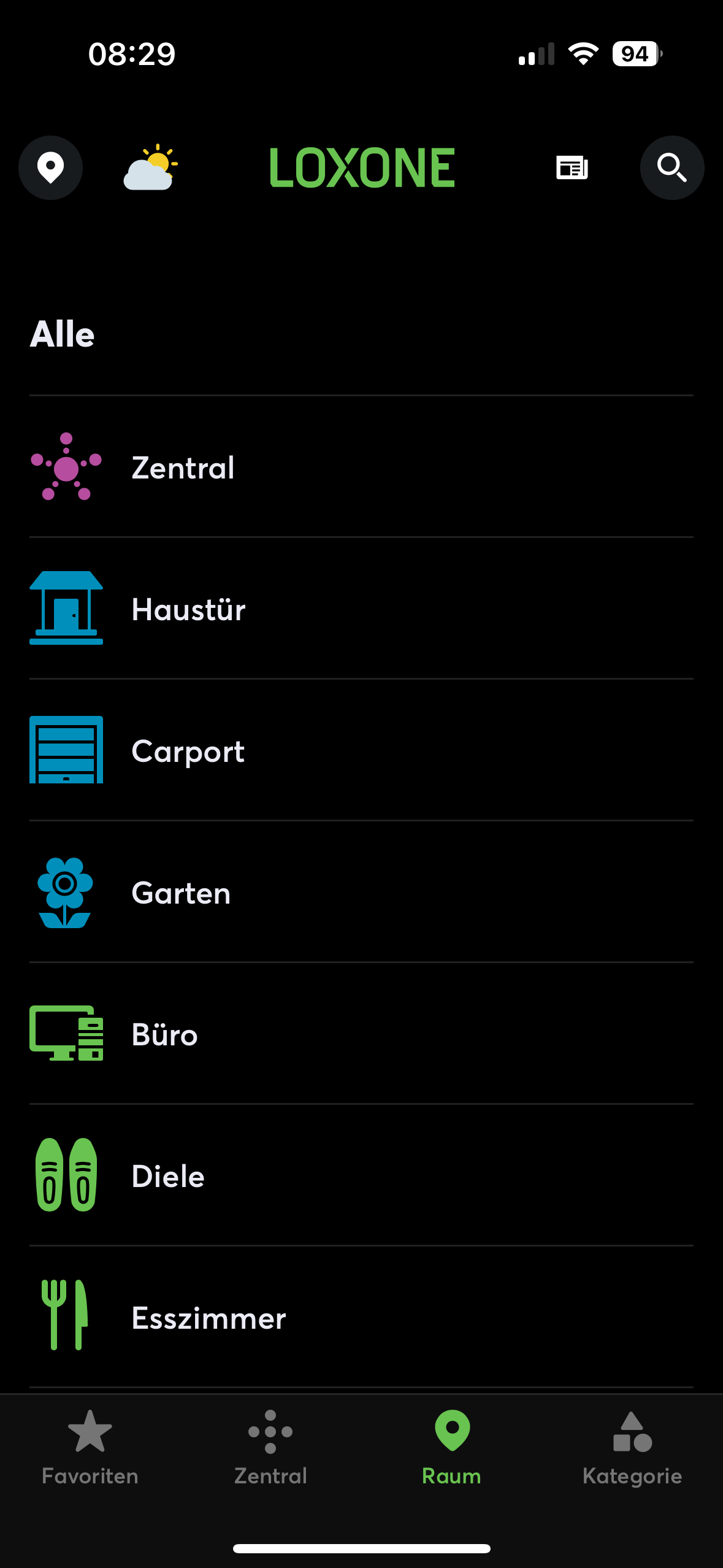This screenshot has width=723, height=1568.
Task: Switch to the Zentral tab
Action: coord(270,1448)
